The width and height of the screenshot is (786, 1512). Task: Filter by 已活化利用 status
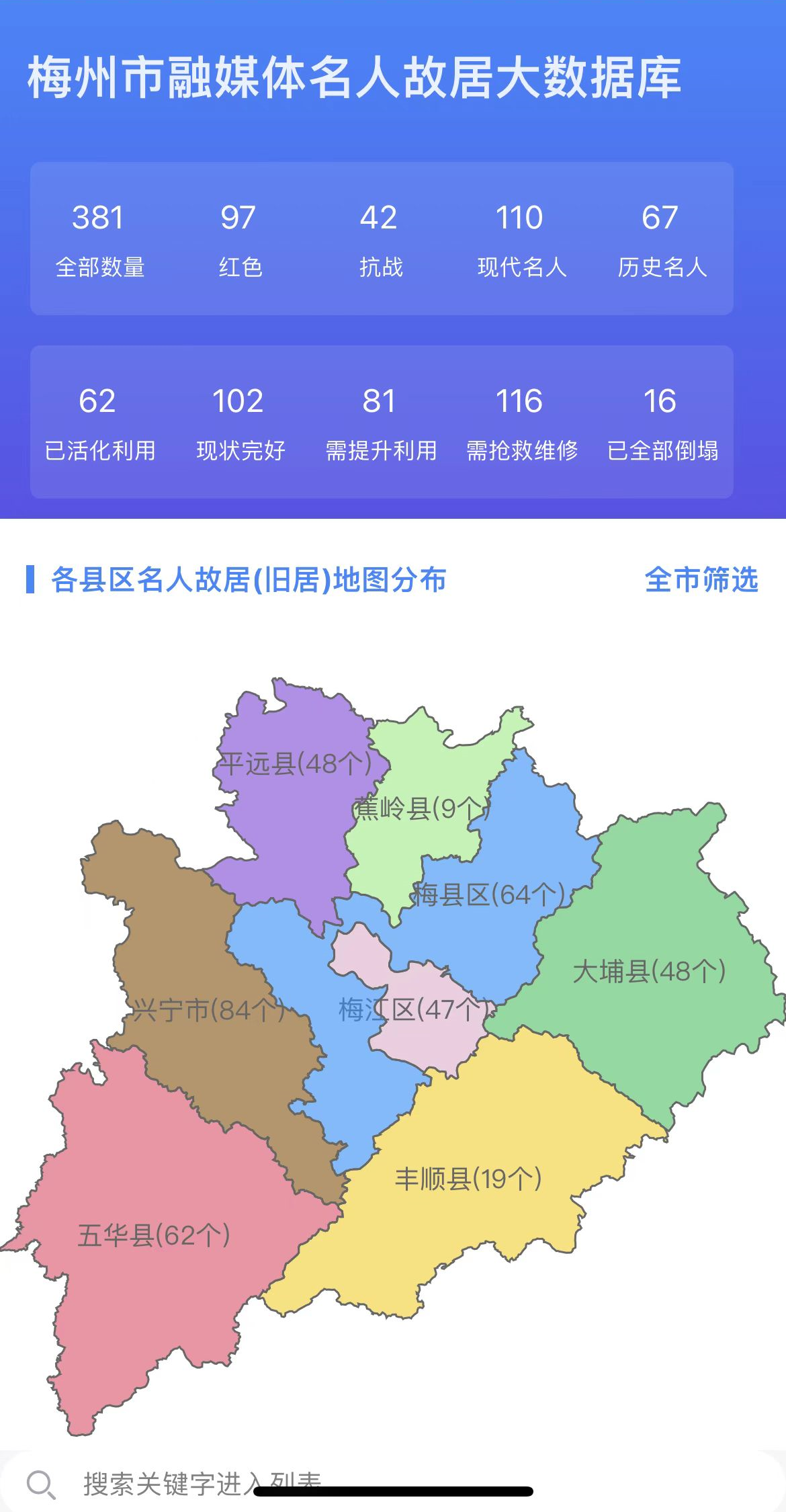pyautogui.click(x=99, y=423)
